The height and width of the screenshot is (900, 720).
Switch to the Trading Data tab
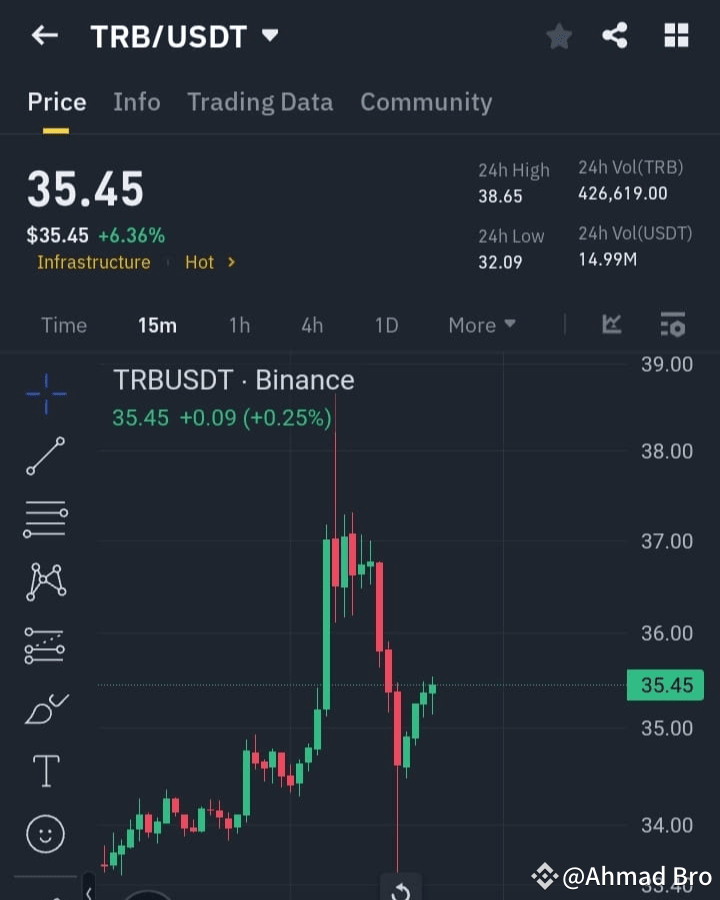260,102
